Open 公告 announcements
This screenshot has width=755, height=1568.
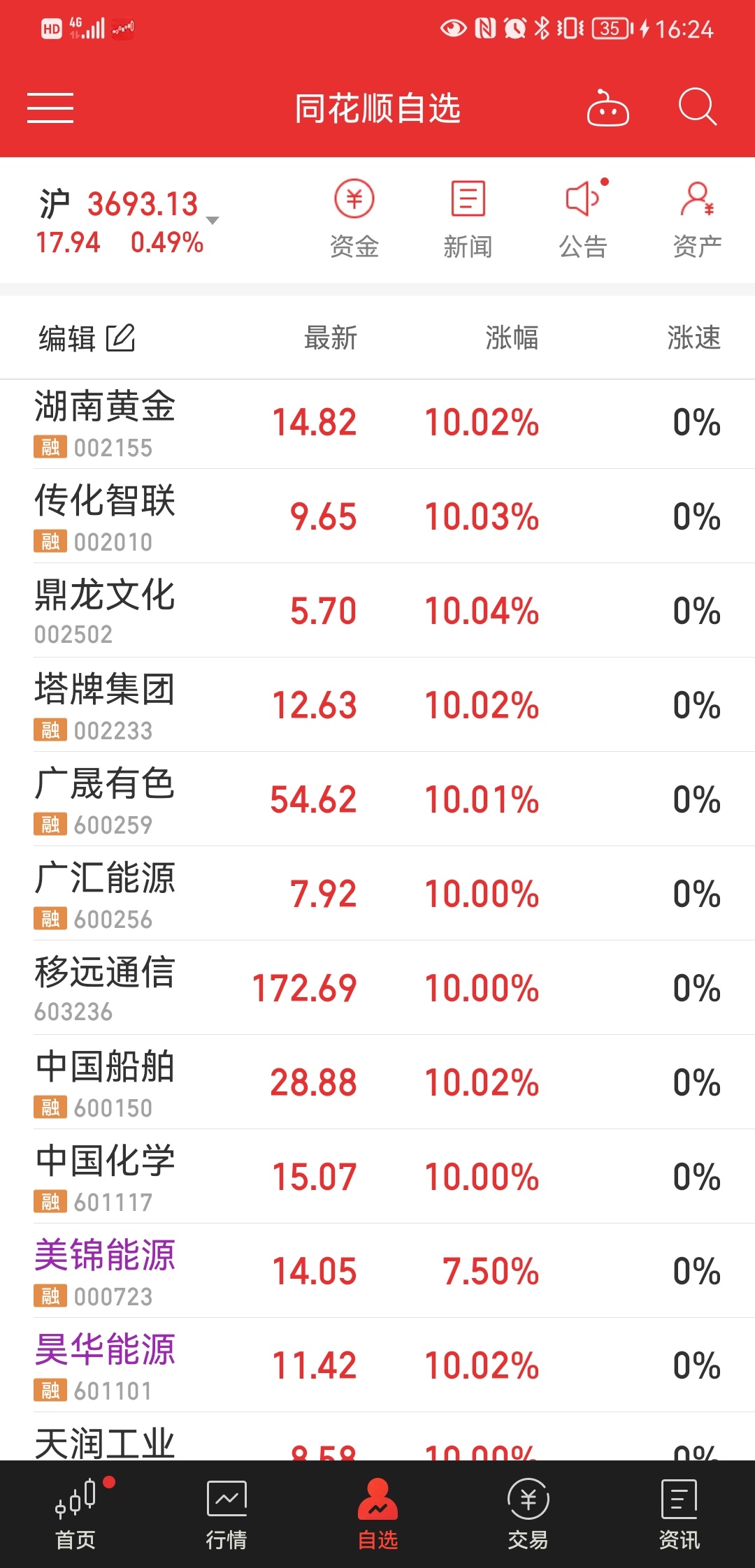click(x=583, y=219)
